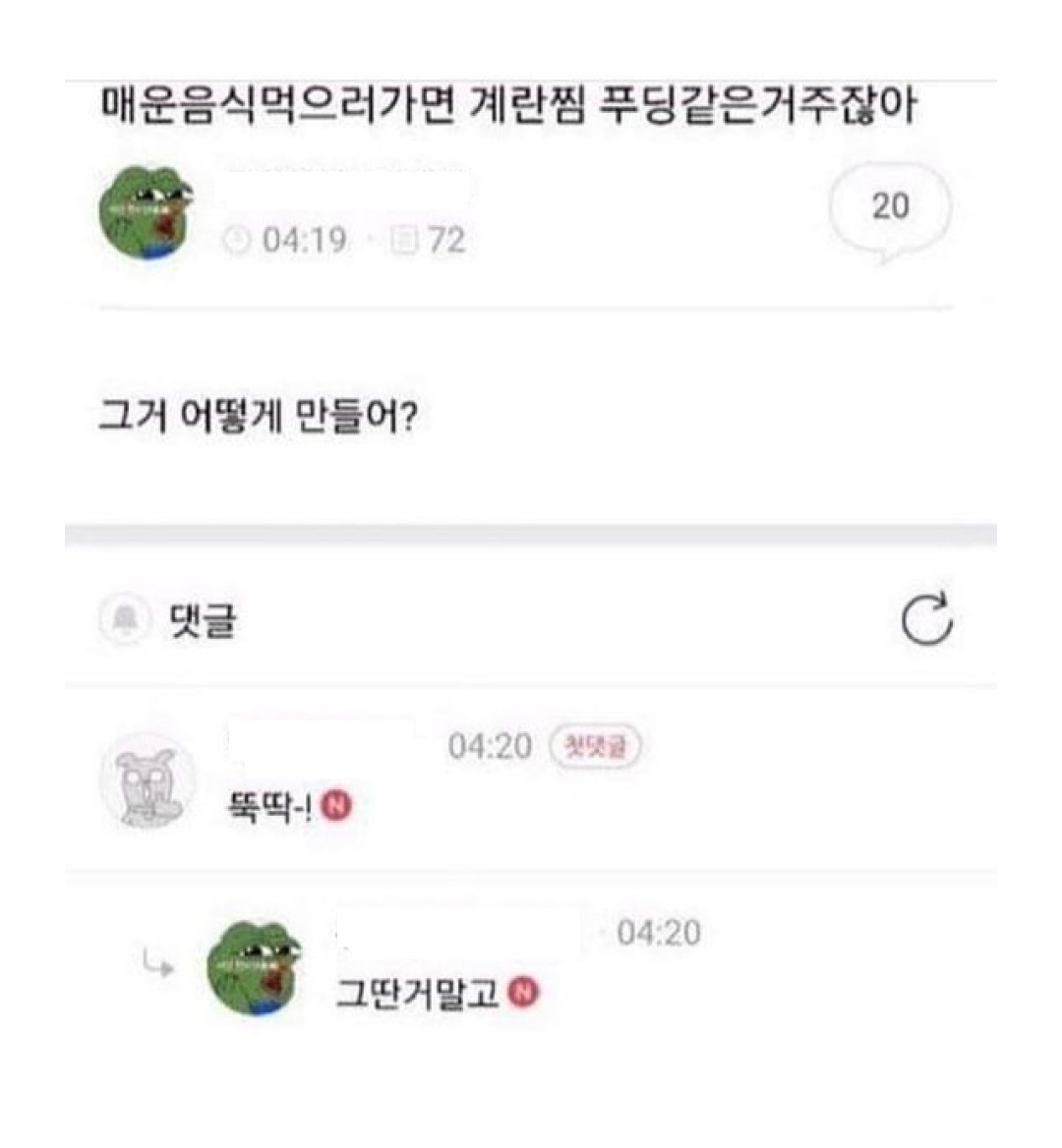Screen dimensions: 1062x1148
Task: Tap the blurred username on the reply comment
Action: [x=452, y=931]
